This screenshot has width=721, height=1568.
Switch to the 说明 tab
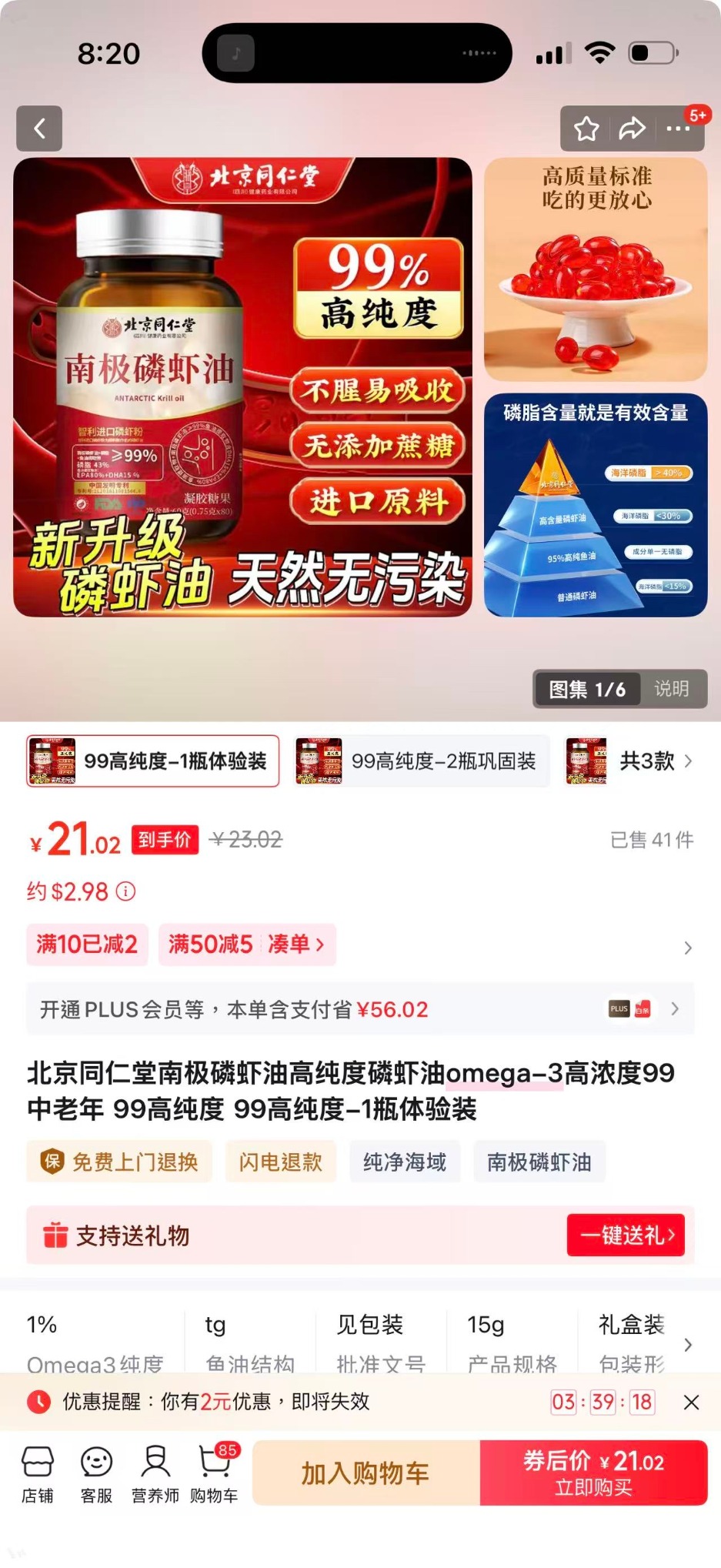point(671,689)
